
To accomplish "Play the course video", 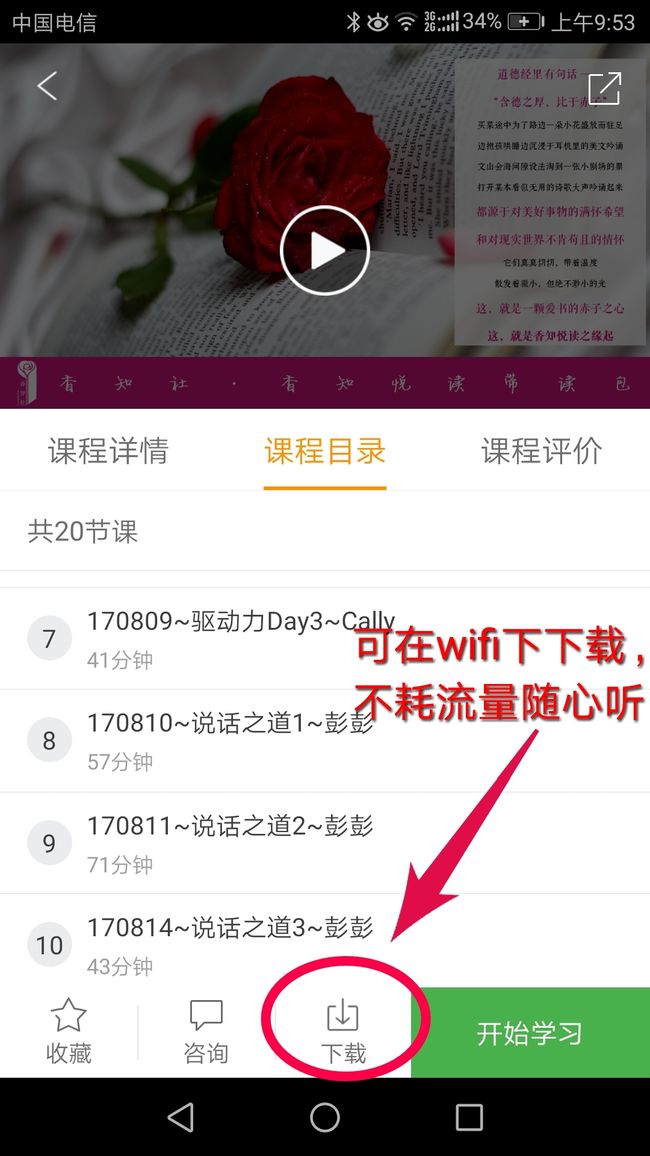I will pyautogui.click(x=324, y=251).
